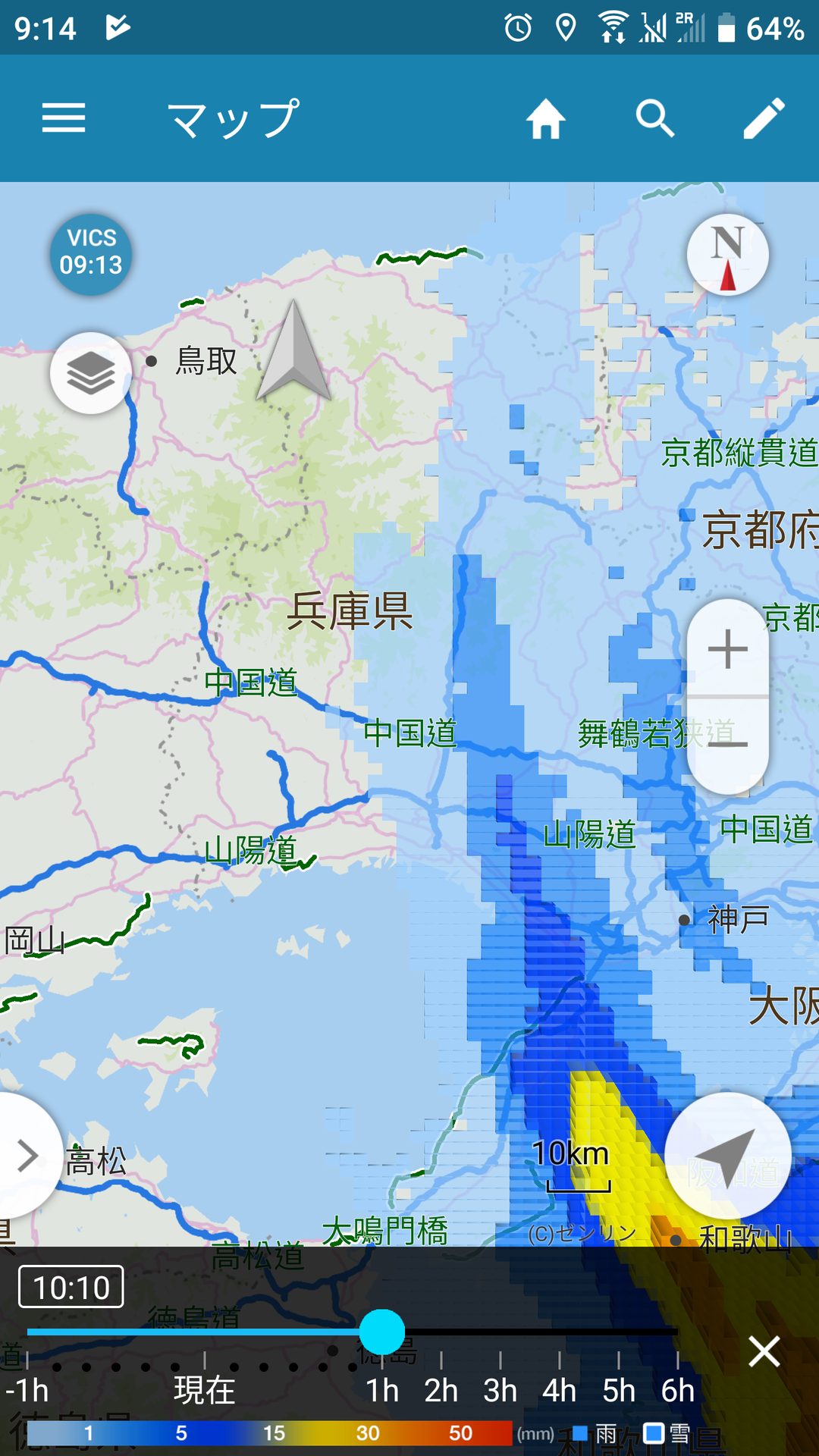Tap the home icon in the app bar

pos(546,119)
